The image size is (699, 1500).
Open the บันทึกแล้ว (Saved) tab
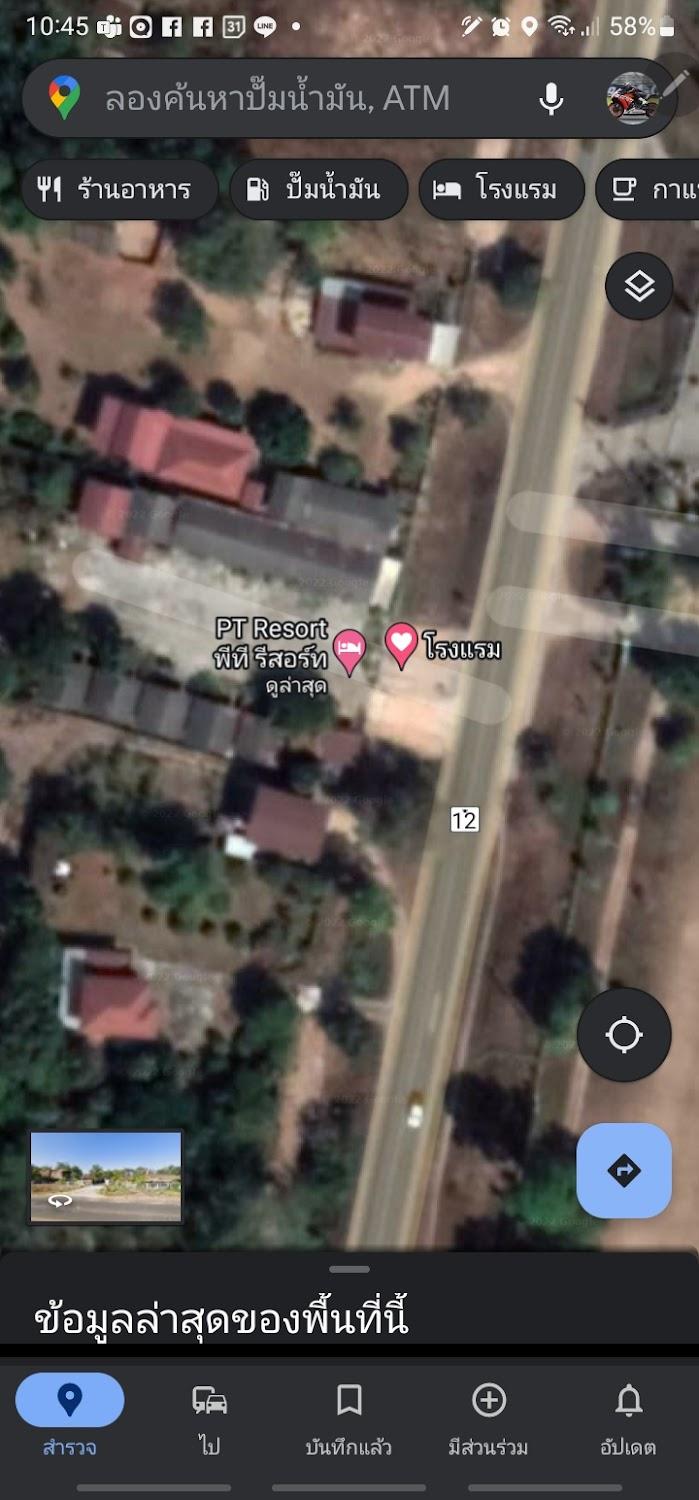[349, 1414]
